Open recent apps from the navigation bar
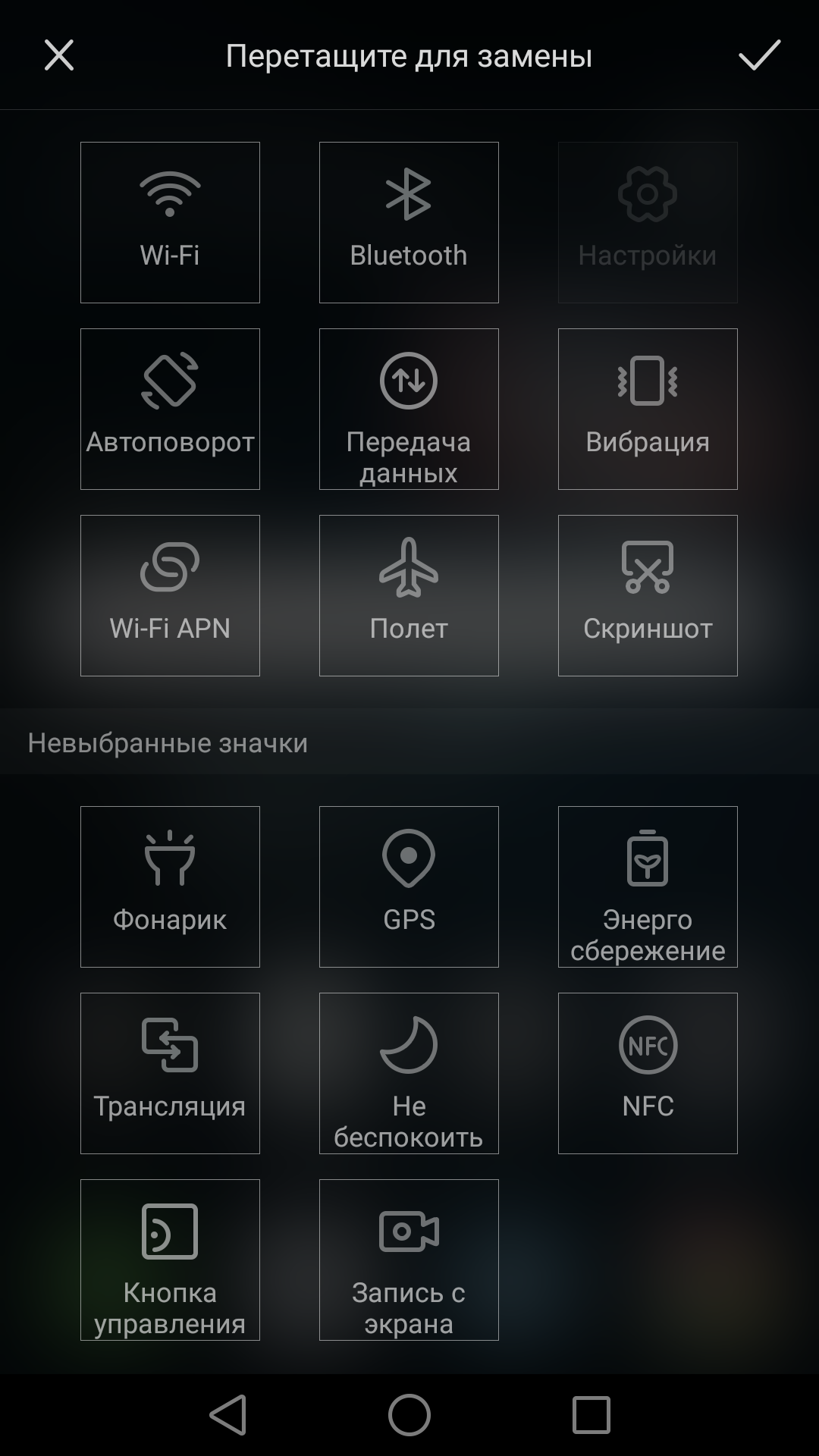This screenshot has height=1456, width=819. [591, 1414]
